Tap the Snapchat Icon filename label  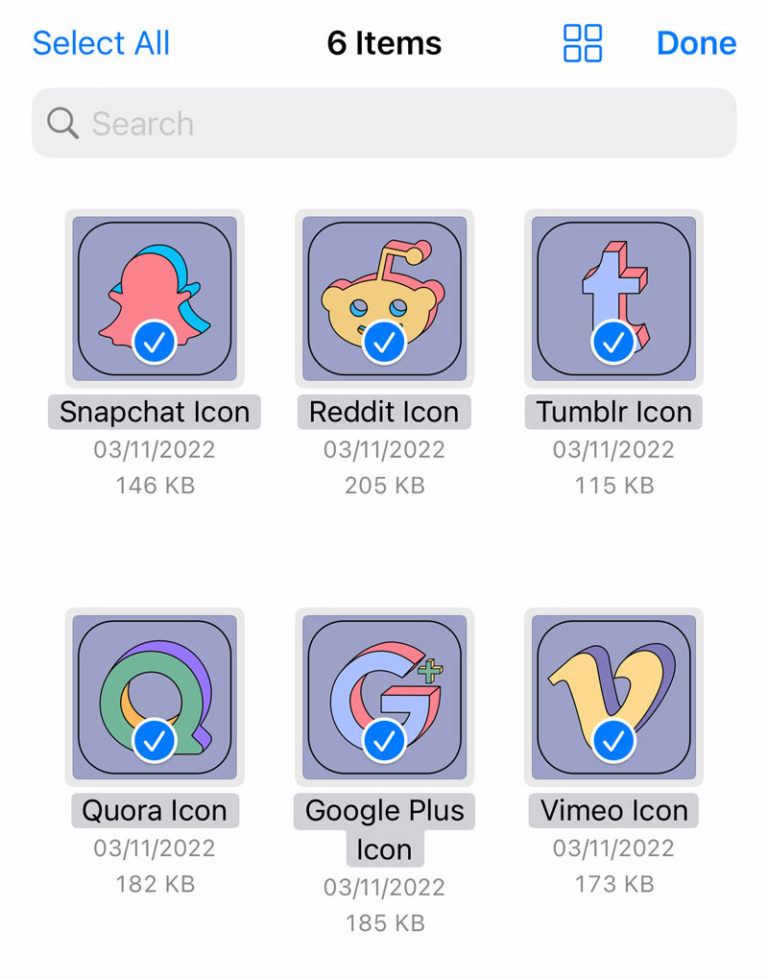coord(153,411)
